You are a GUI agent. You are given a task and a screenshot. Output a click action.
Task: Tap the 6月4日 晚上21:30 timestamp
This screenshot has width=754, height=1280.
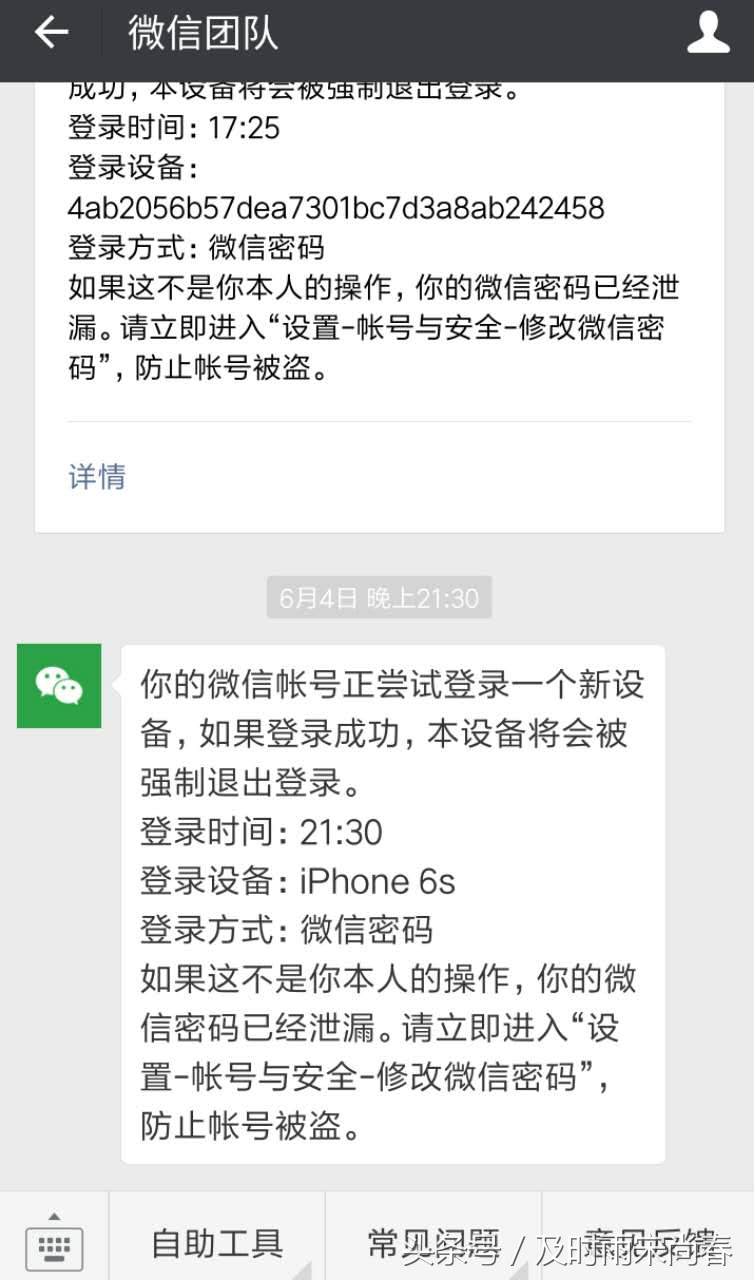click(x=377, y=597)
